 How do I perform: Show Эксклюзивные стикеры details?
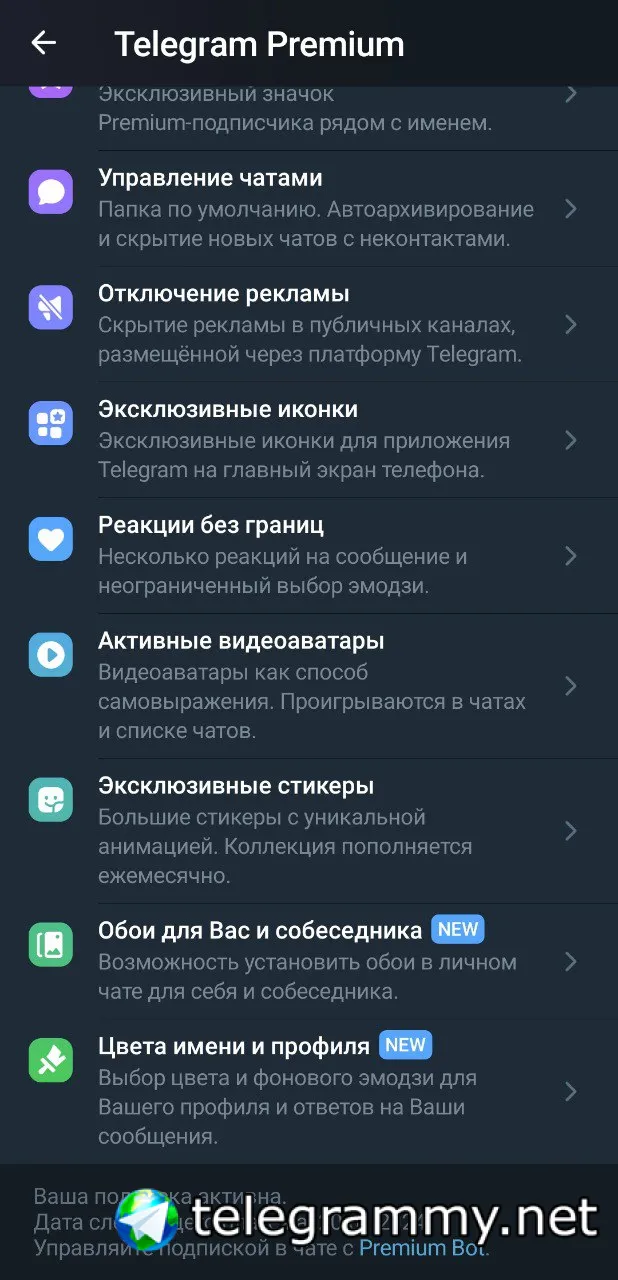point(310,830)
